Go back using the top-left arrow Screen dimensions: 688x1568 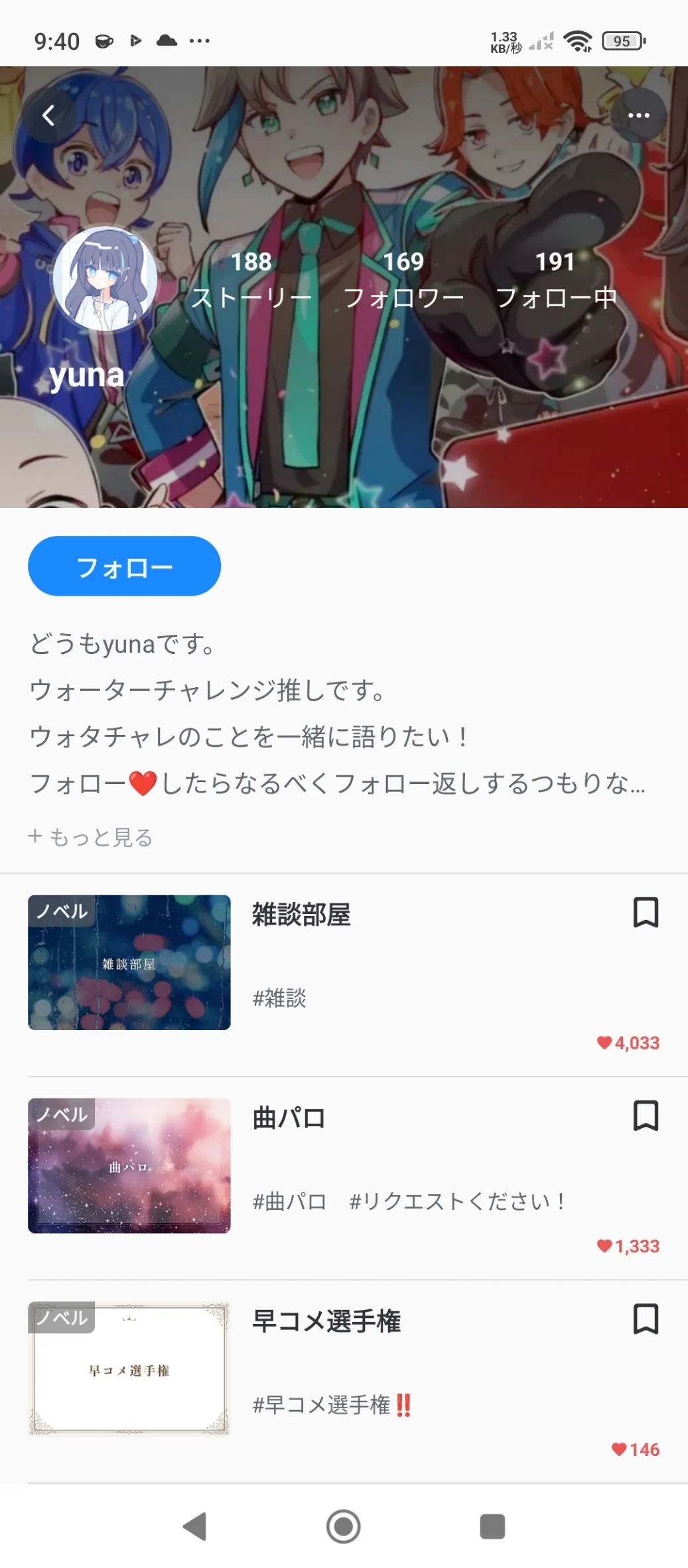(x=48, y=116)
